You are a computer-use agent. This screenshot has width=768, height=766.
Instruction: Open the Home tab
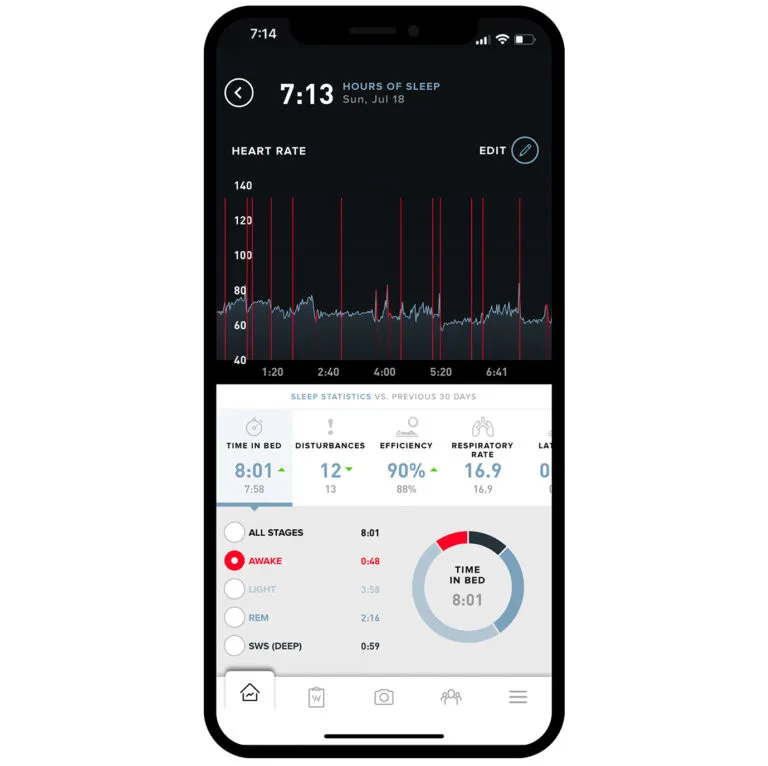coord(250,693)
